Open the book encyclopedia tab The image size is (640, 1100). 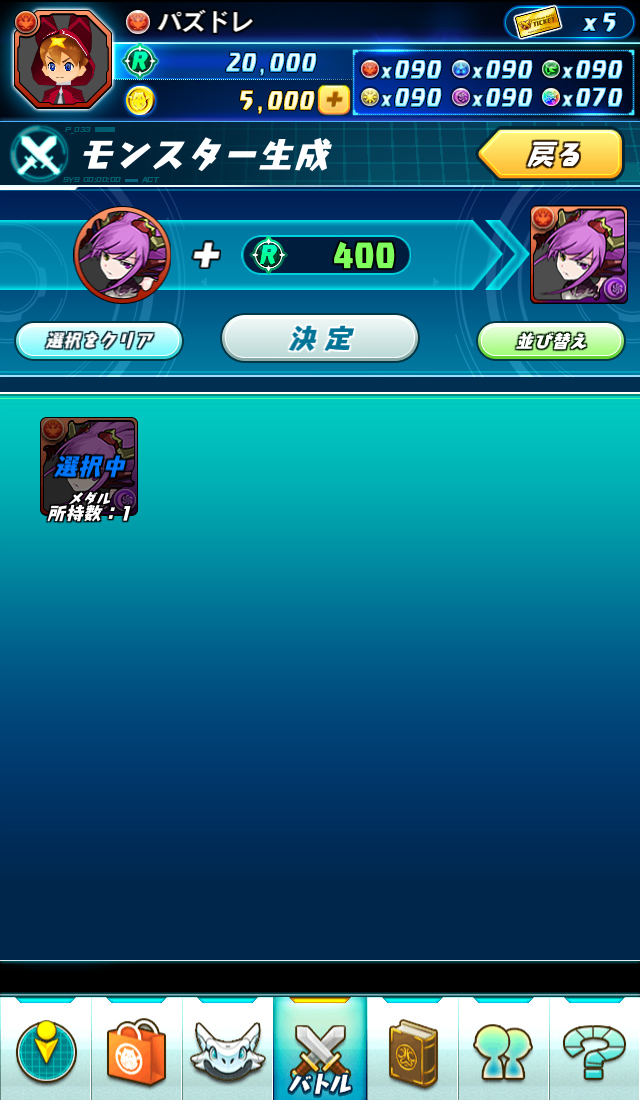(x=412, y=1050)
